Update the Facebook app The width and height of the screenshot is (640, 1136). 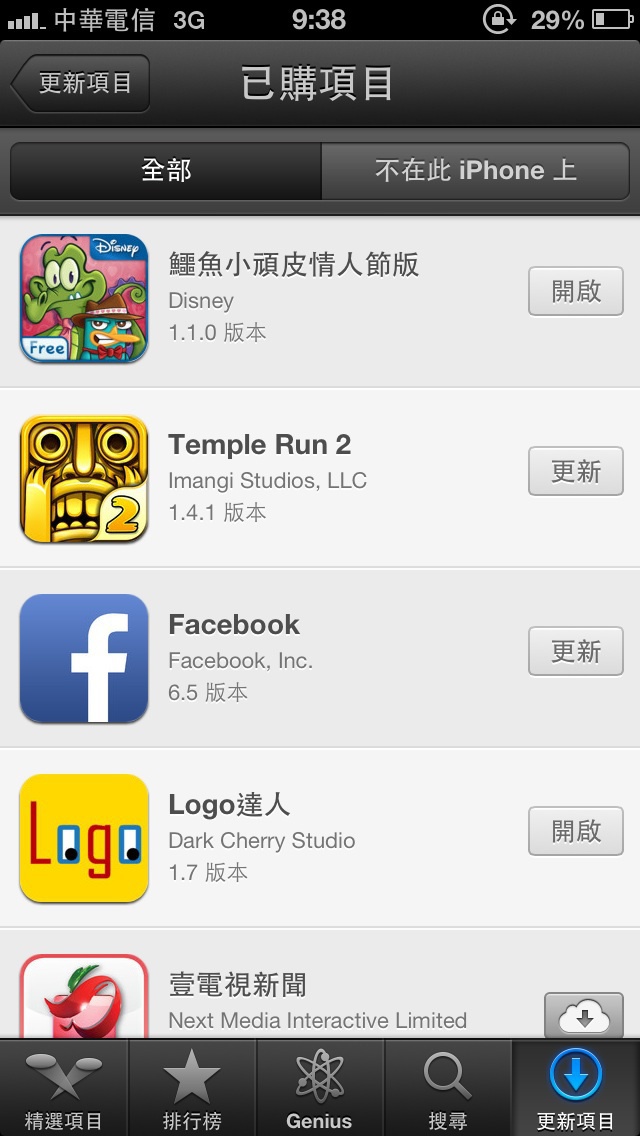(575, 651)
